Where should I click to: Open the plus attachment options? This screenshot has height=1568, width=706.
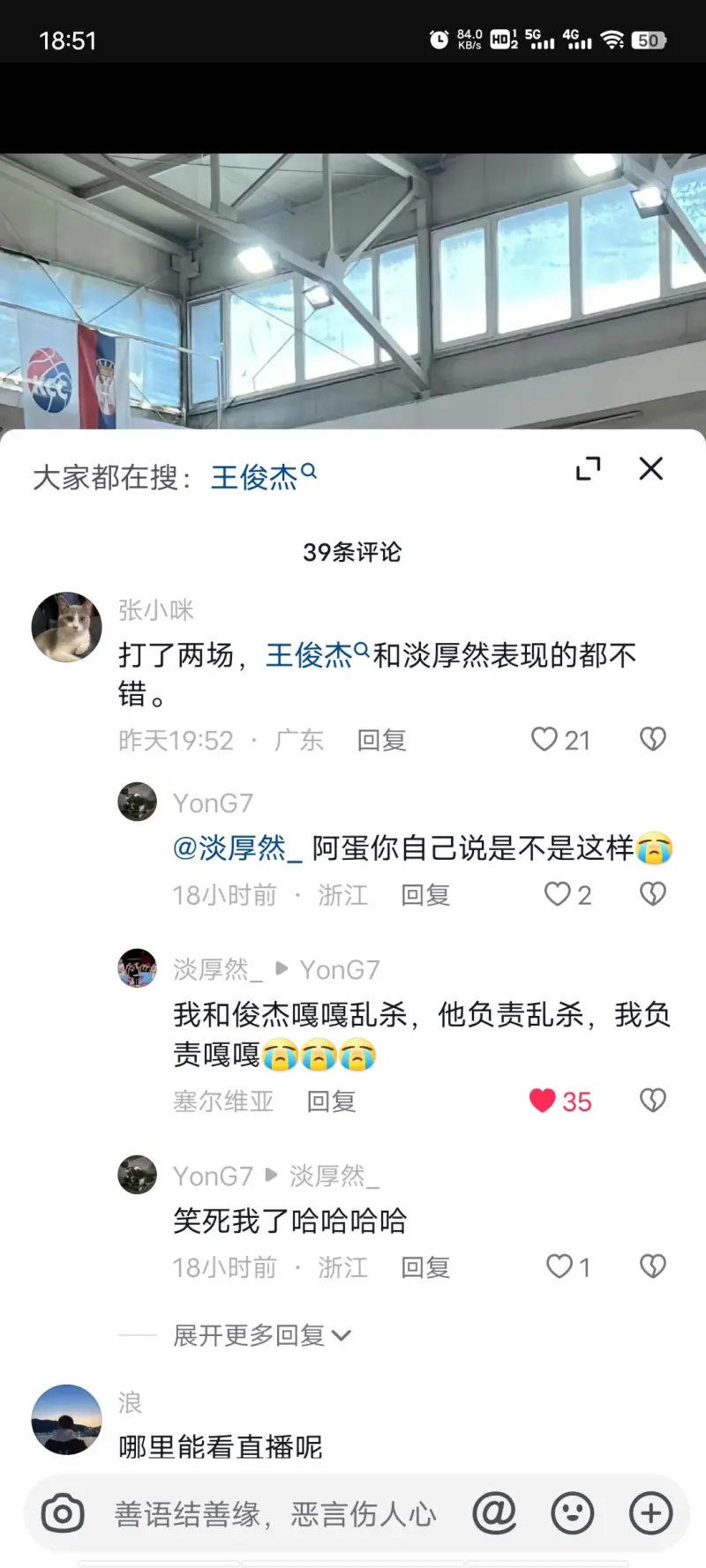click(x=650, y=1514)
